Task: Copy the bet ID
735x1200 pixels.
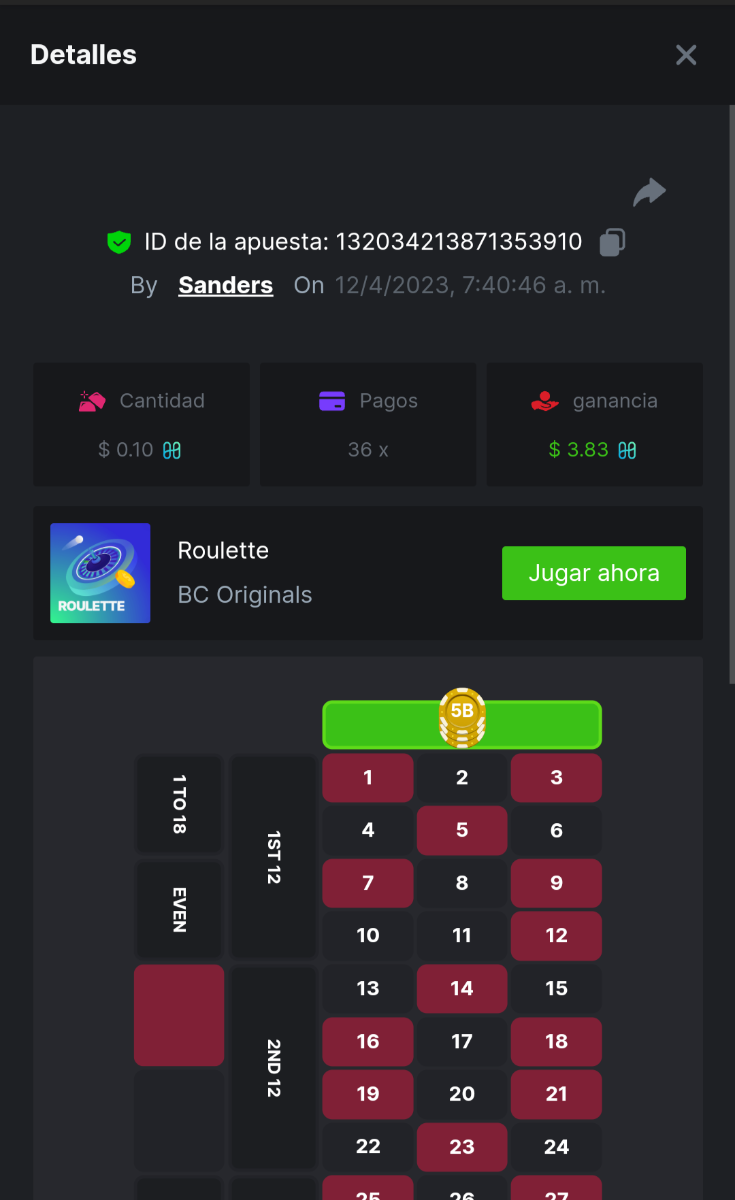Action: [x=612, y=242]
